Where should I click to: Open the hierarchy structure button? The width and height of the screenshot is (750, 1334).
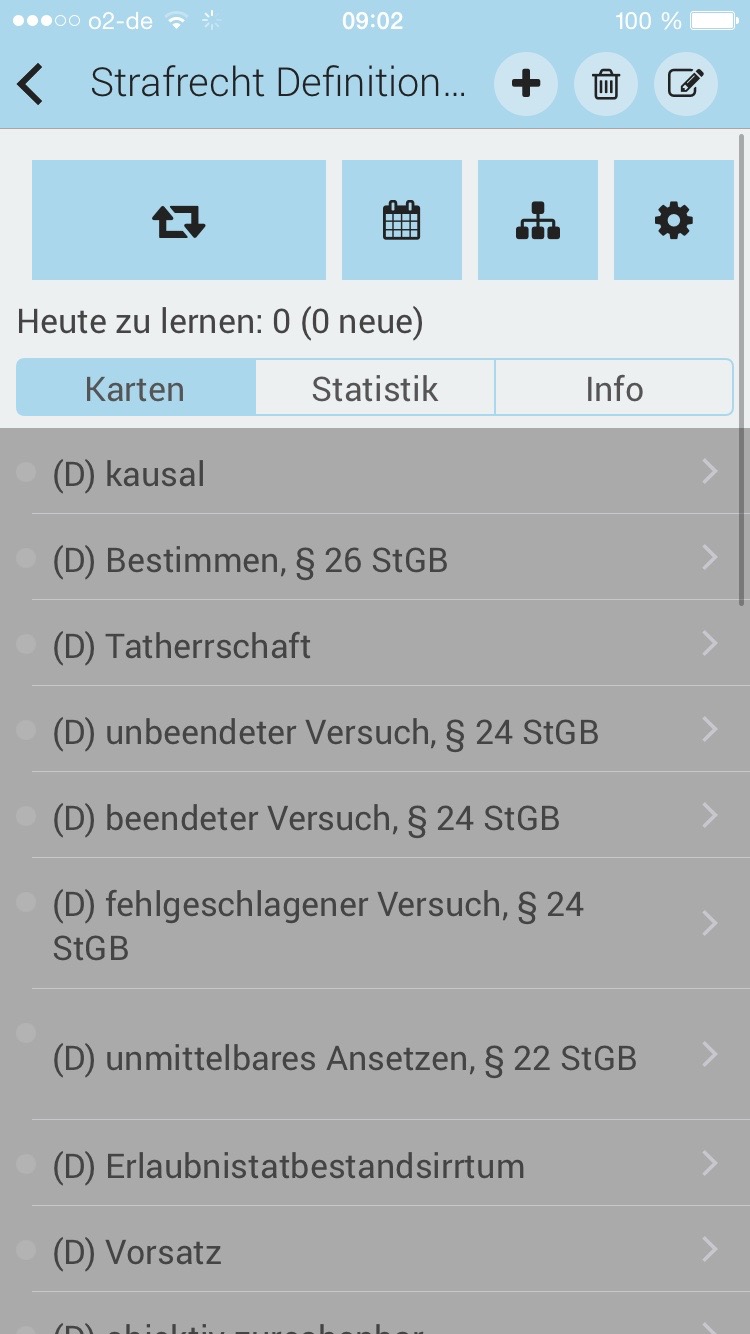click(538, 220)
